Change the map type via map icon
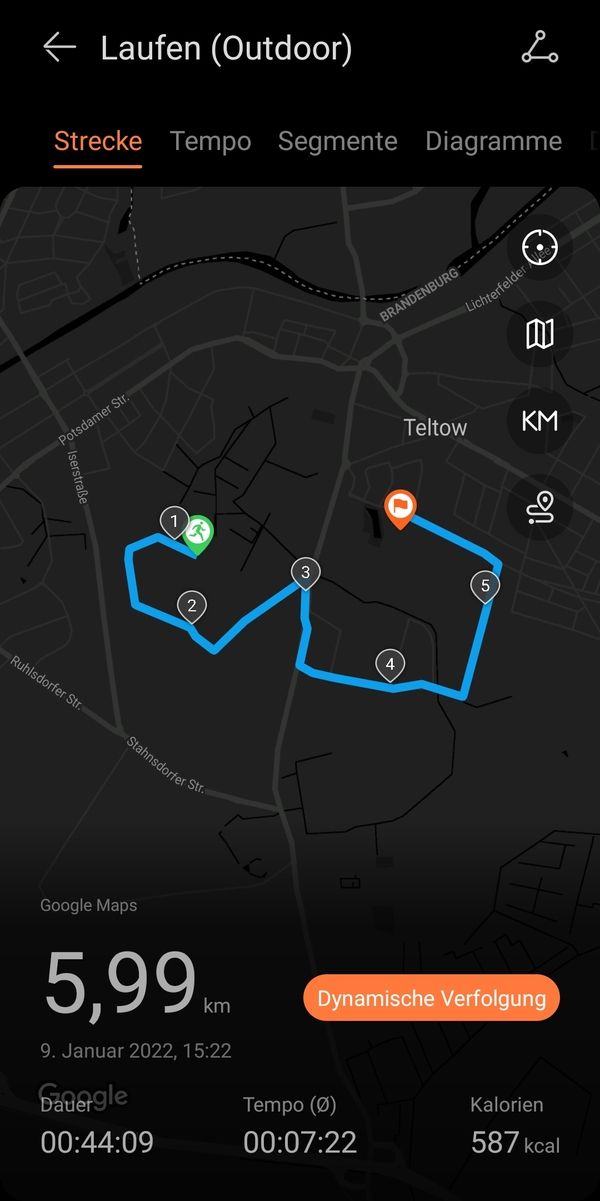The height and width of the screenshot is (1201, 600). click(x=540, y=333)
